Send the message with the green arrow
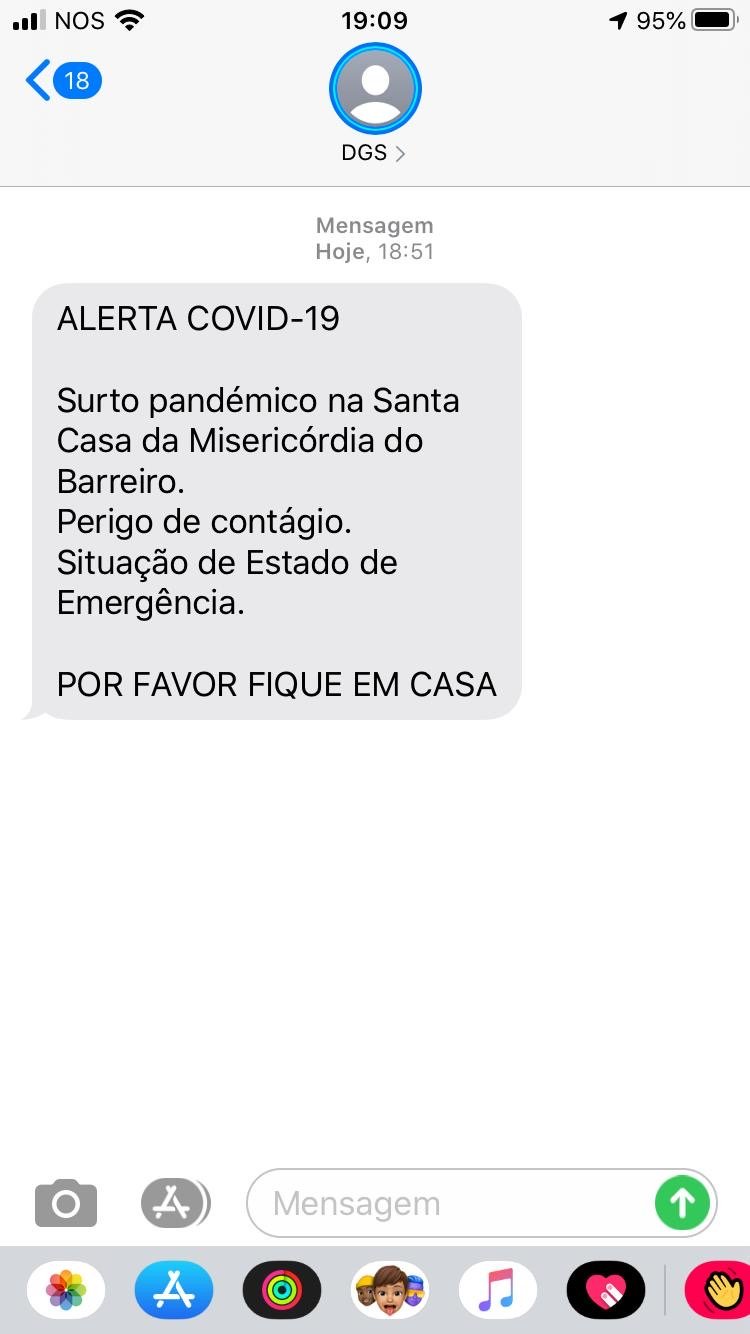Image resolution: width=750 pixels, height=1334 pixels. point(683,1202)
